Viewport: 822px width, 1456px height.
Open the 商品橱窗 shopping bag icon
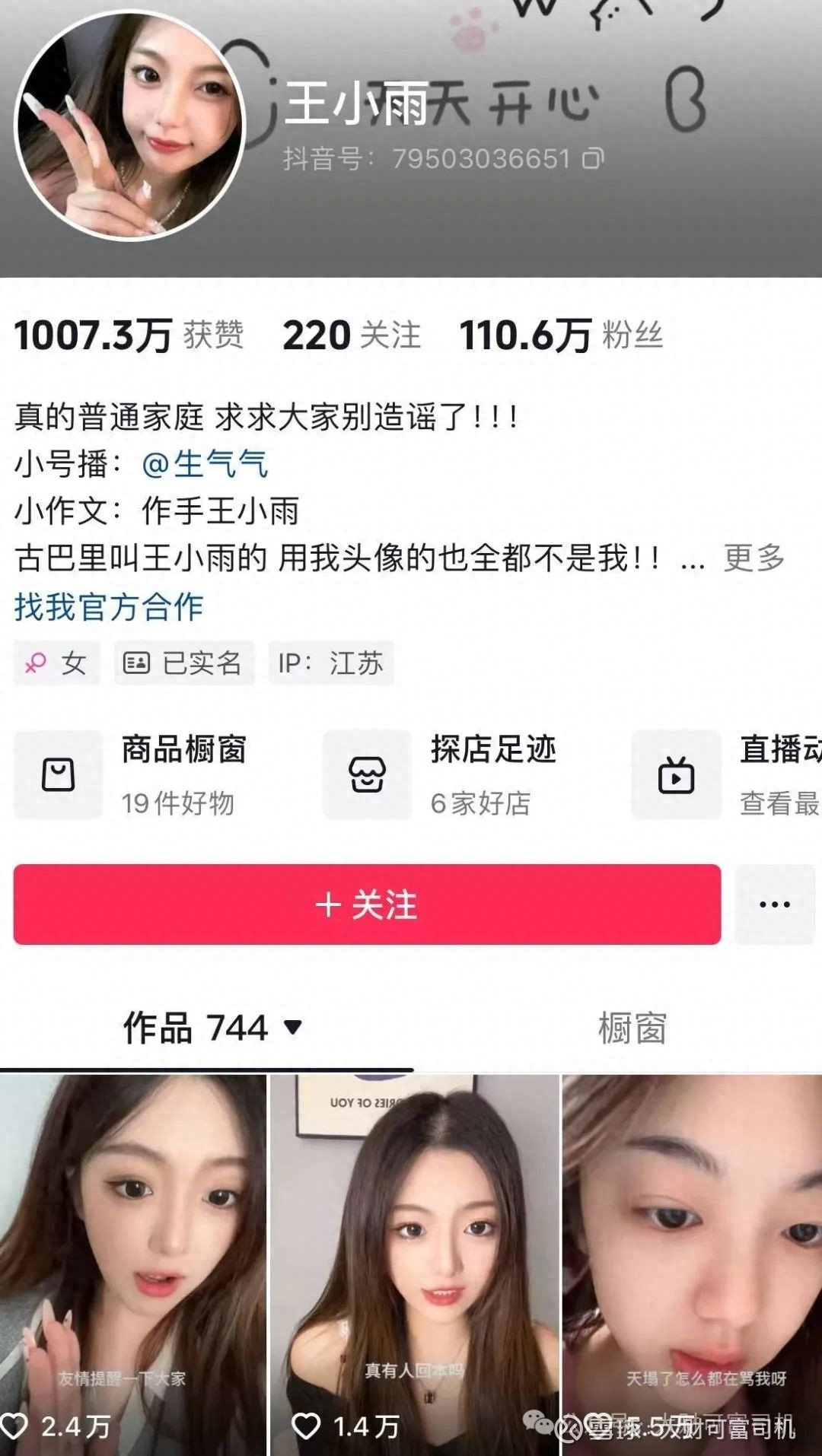(x=58, y=774)
